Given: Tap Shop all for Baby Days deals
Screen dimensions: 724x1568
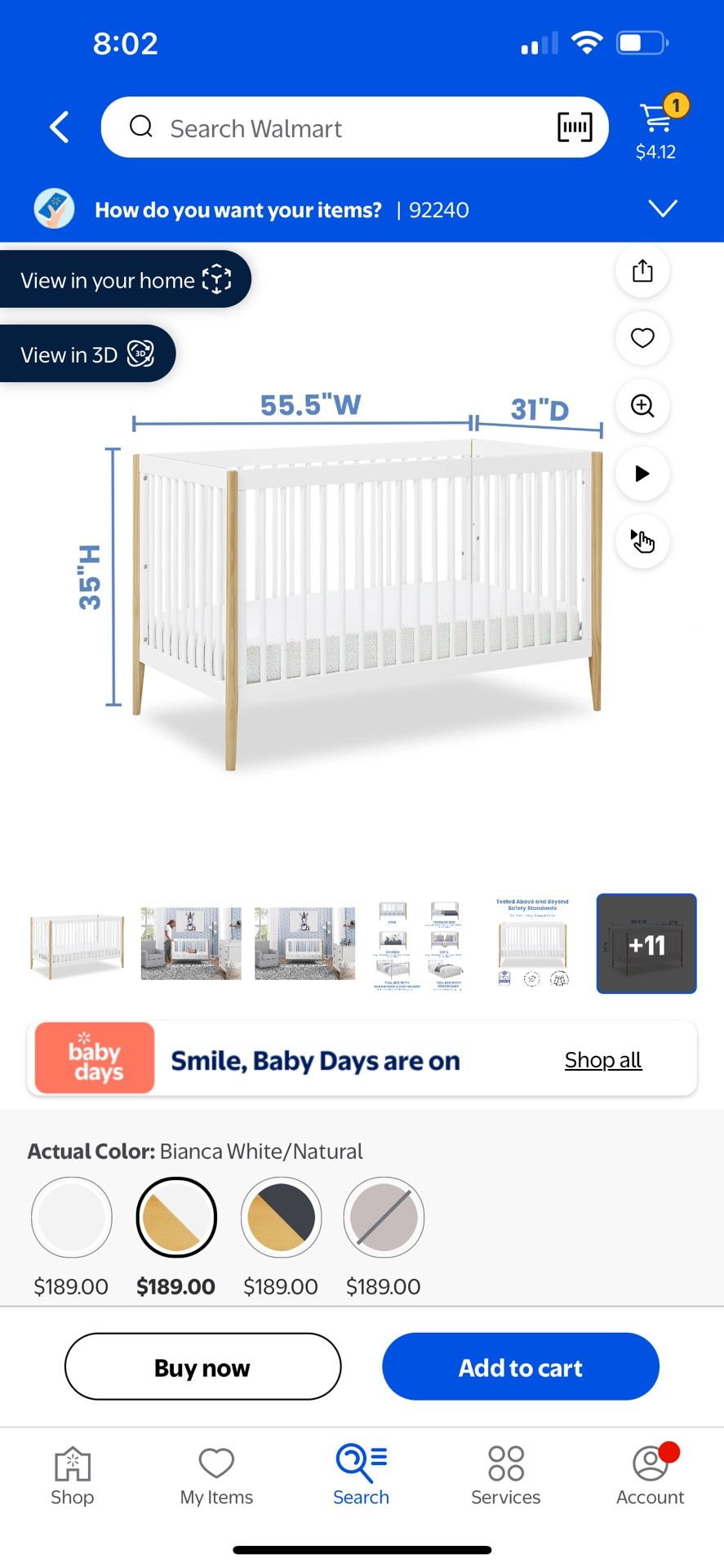Looking at the screenshot, I should pyautogui.click(x=602, y=1059).
